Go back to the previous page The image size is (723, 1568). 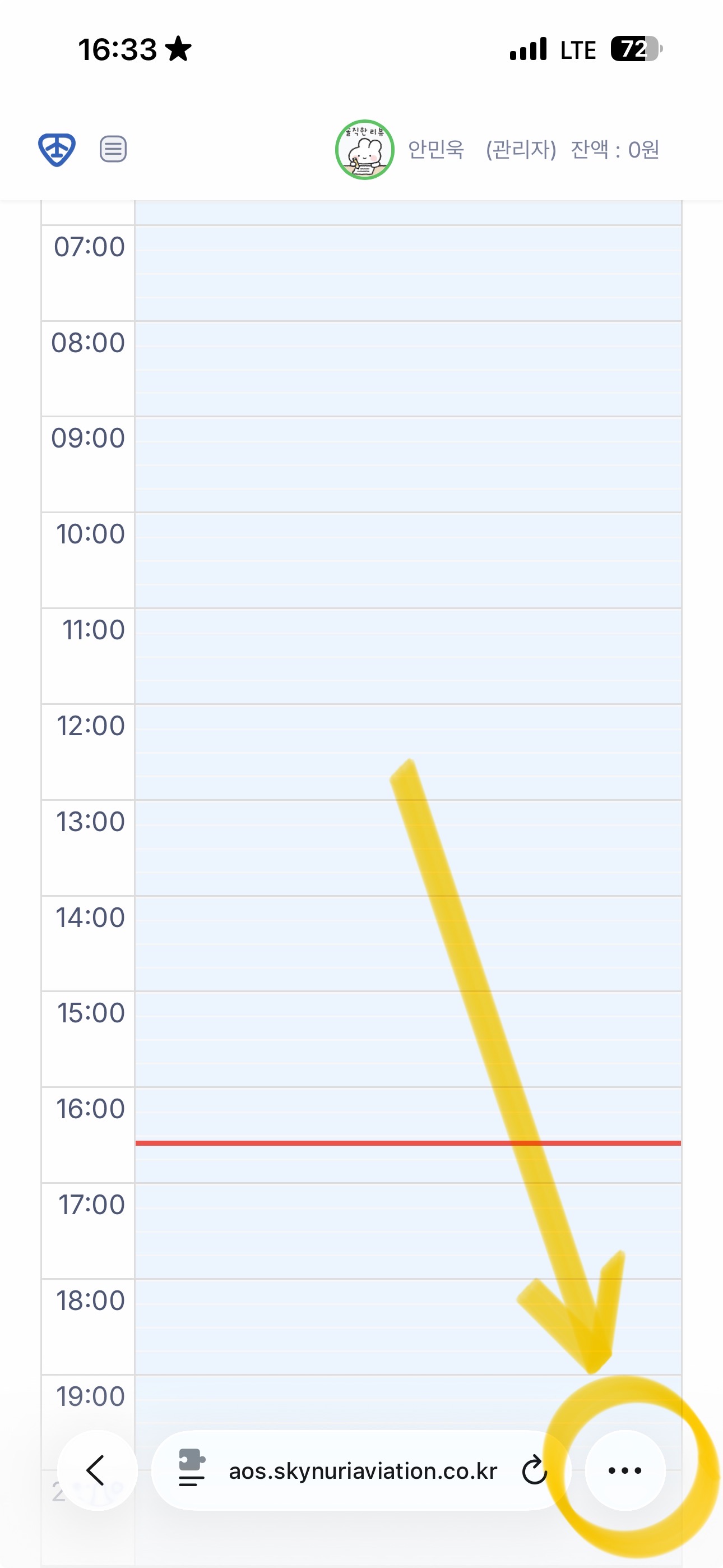pos(97,1470)
